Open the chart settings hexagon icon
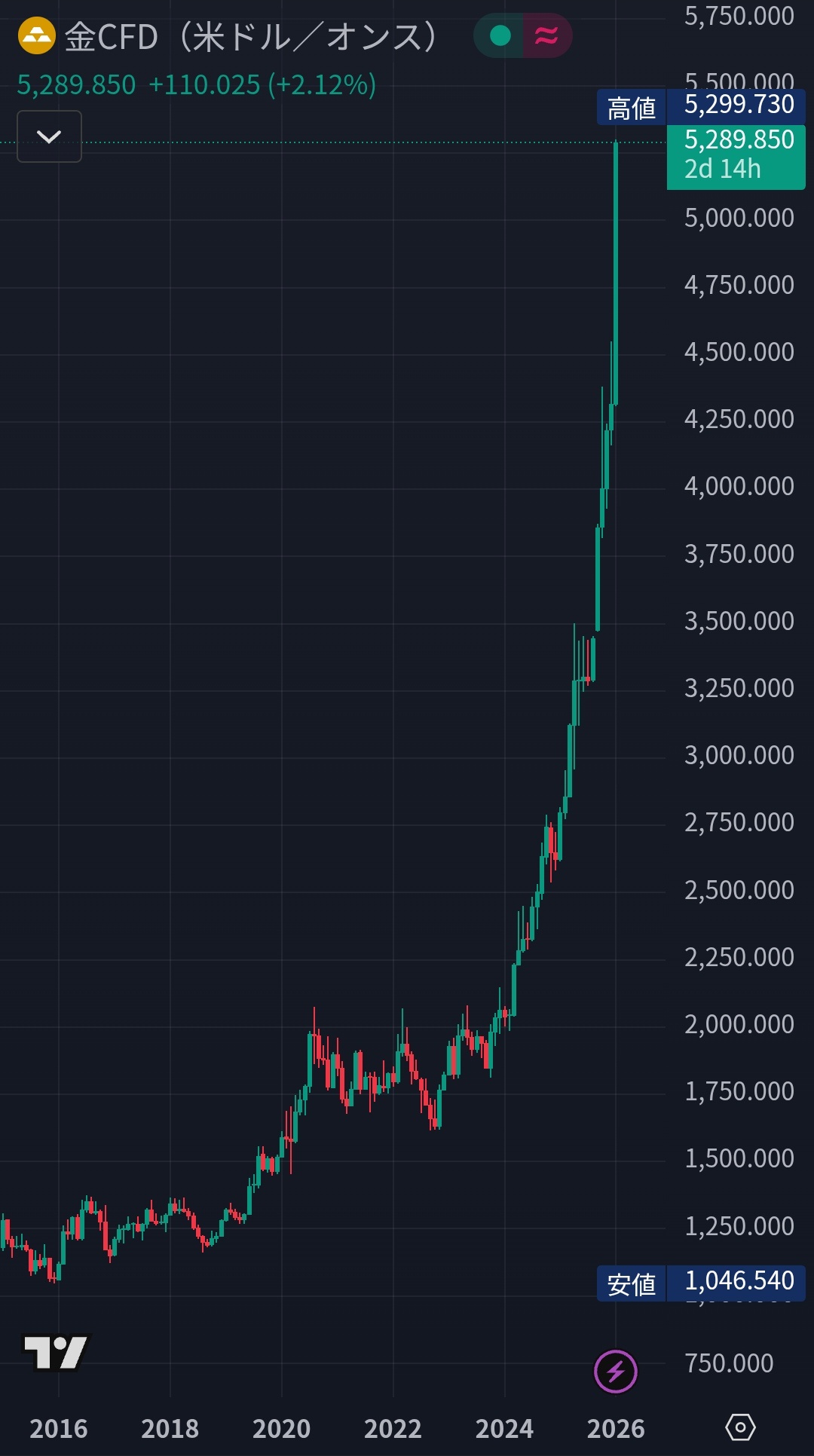The height and width of the screenshot is (1456, 814). [x=740, y=1427]
